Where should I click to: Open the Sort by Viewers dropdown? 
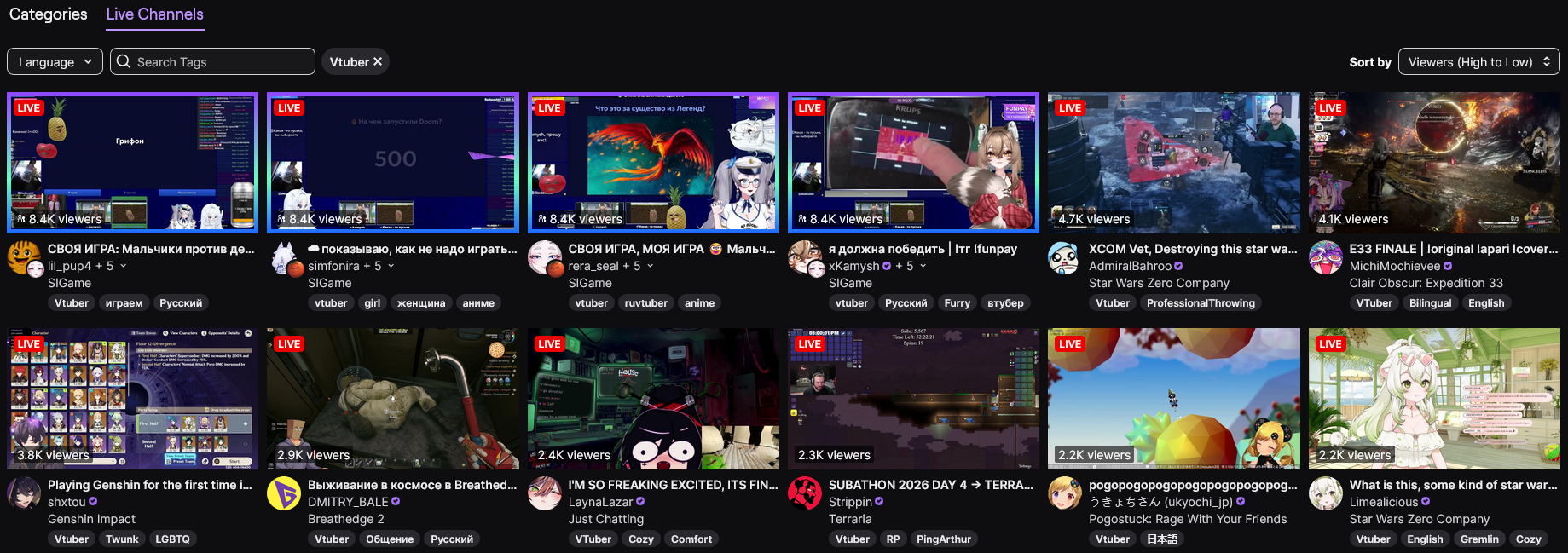(1479, 62)
